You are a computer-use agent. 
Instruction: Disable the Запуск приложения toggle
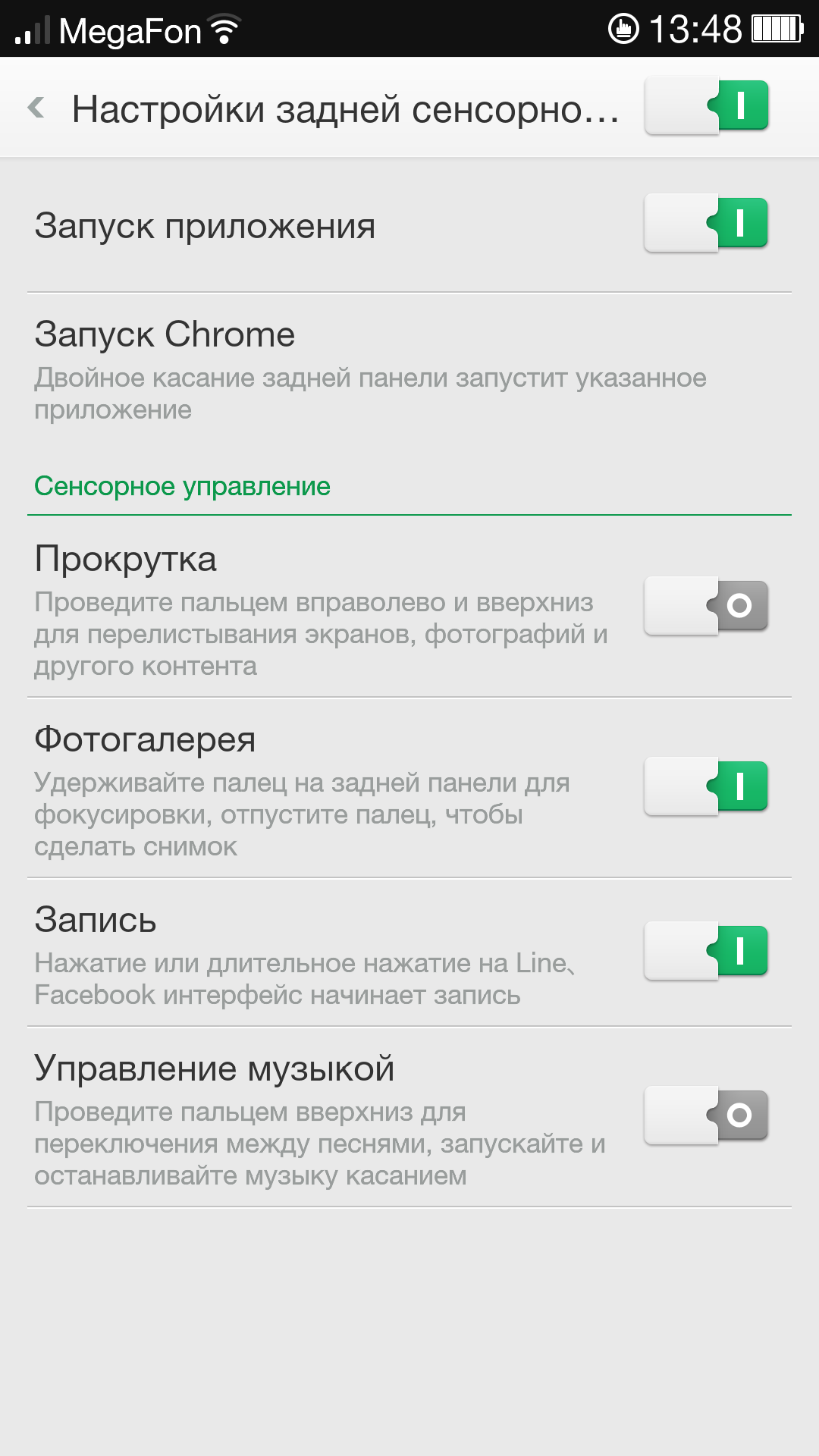click(706, 224)
